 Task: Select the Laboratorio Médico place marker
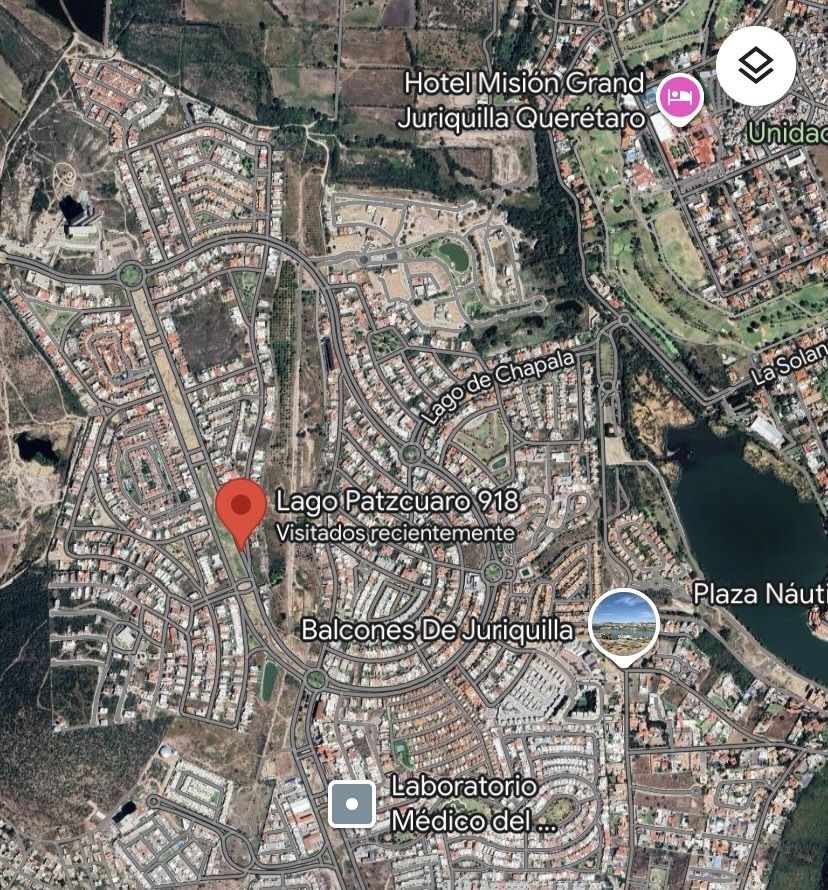[x=352, y=804]
